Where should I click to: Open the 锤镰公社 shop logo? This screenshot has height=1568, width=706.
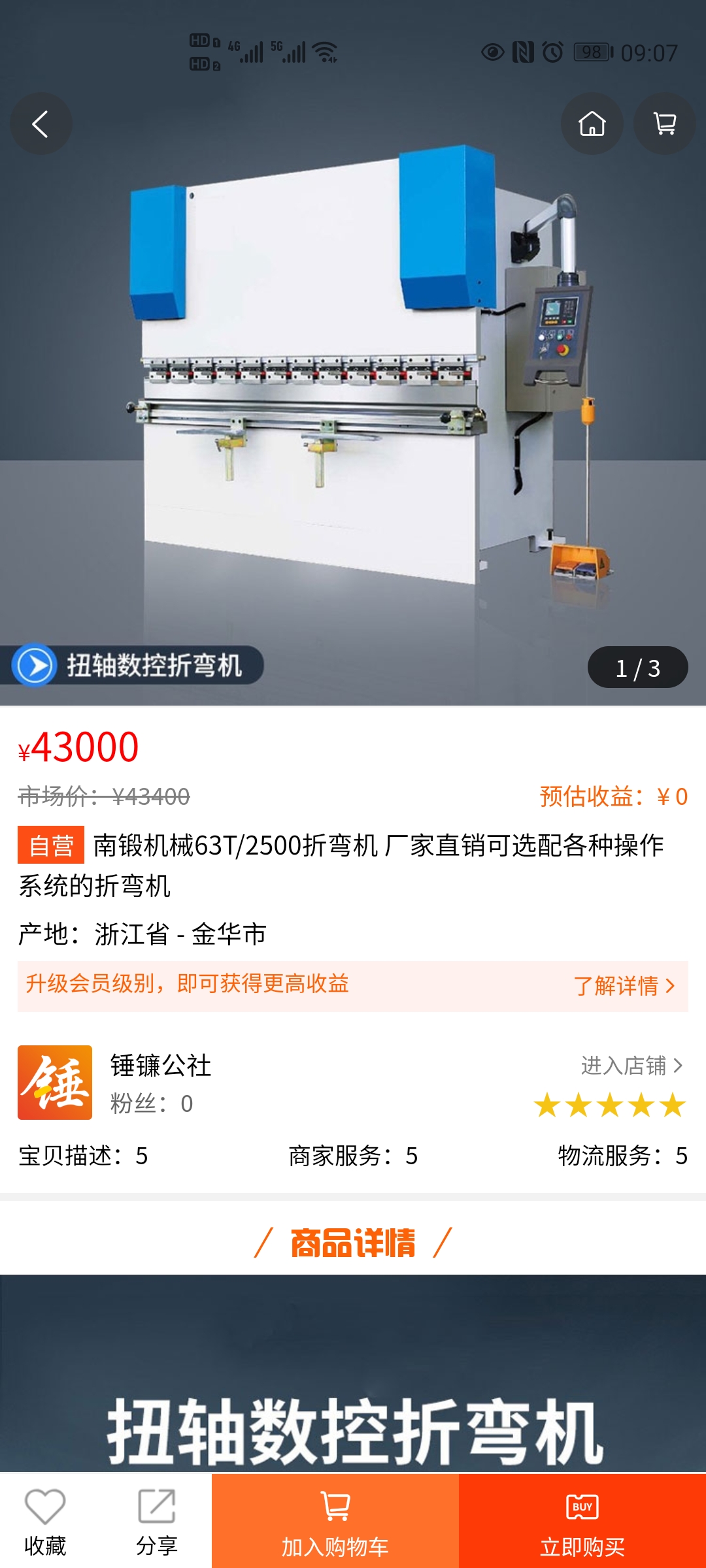[55, 1083]
